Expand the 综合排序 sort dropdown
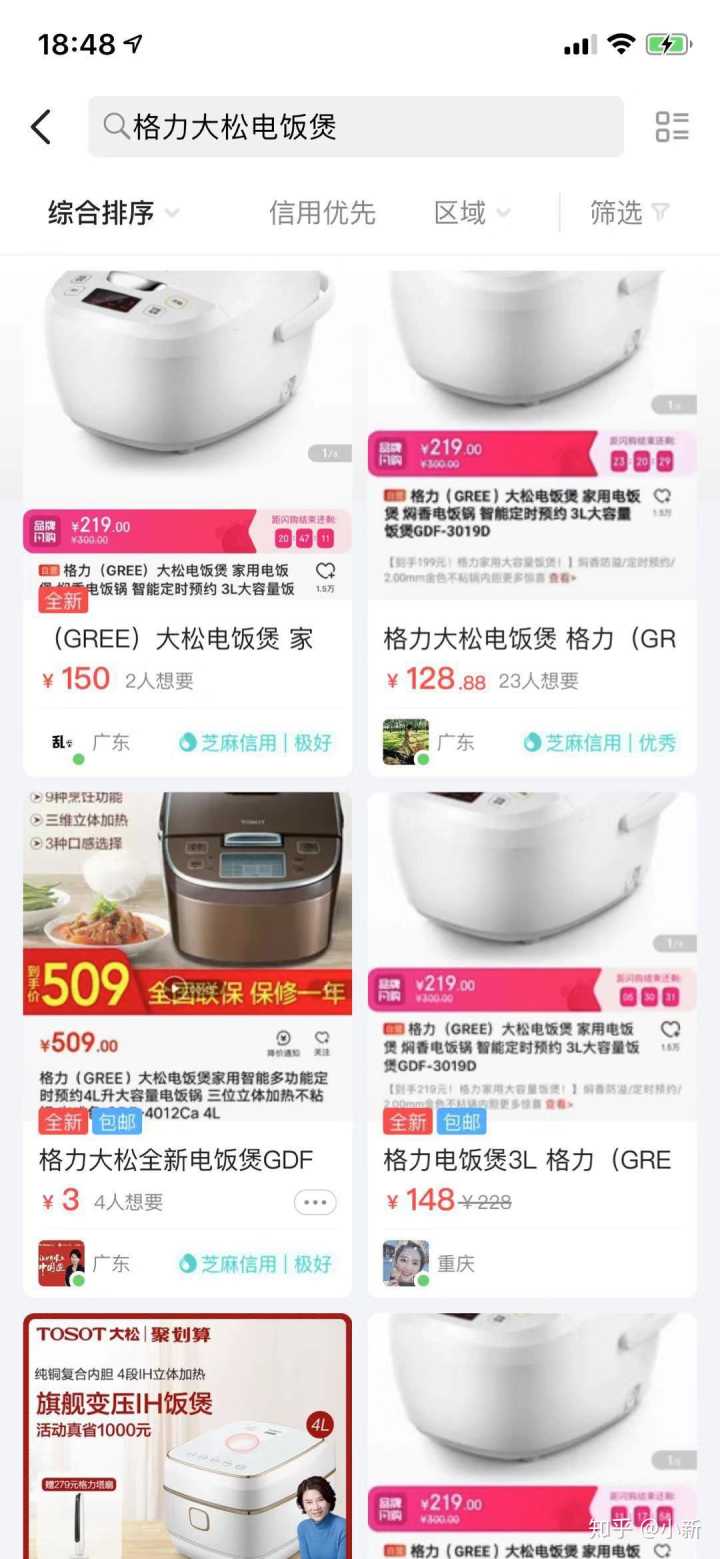 (114, 213)
